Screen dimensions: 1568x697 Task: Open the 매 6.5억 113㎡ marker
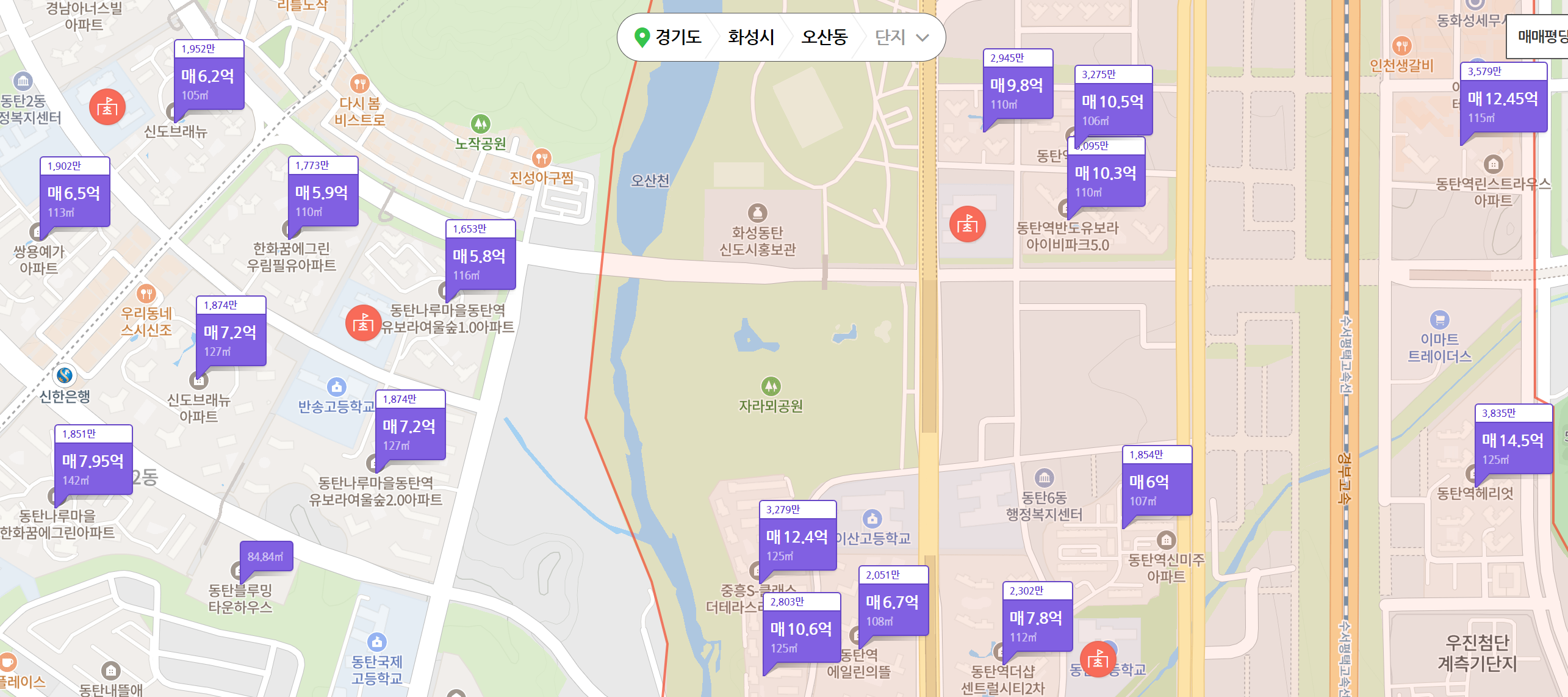tap(74, 192)
